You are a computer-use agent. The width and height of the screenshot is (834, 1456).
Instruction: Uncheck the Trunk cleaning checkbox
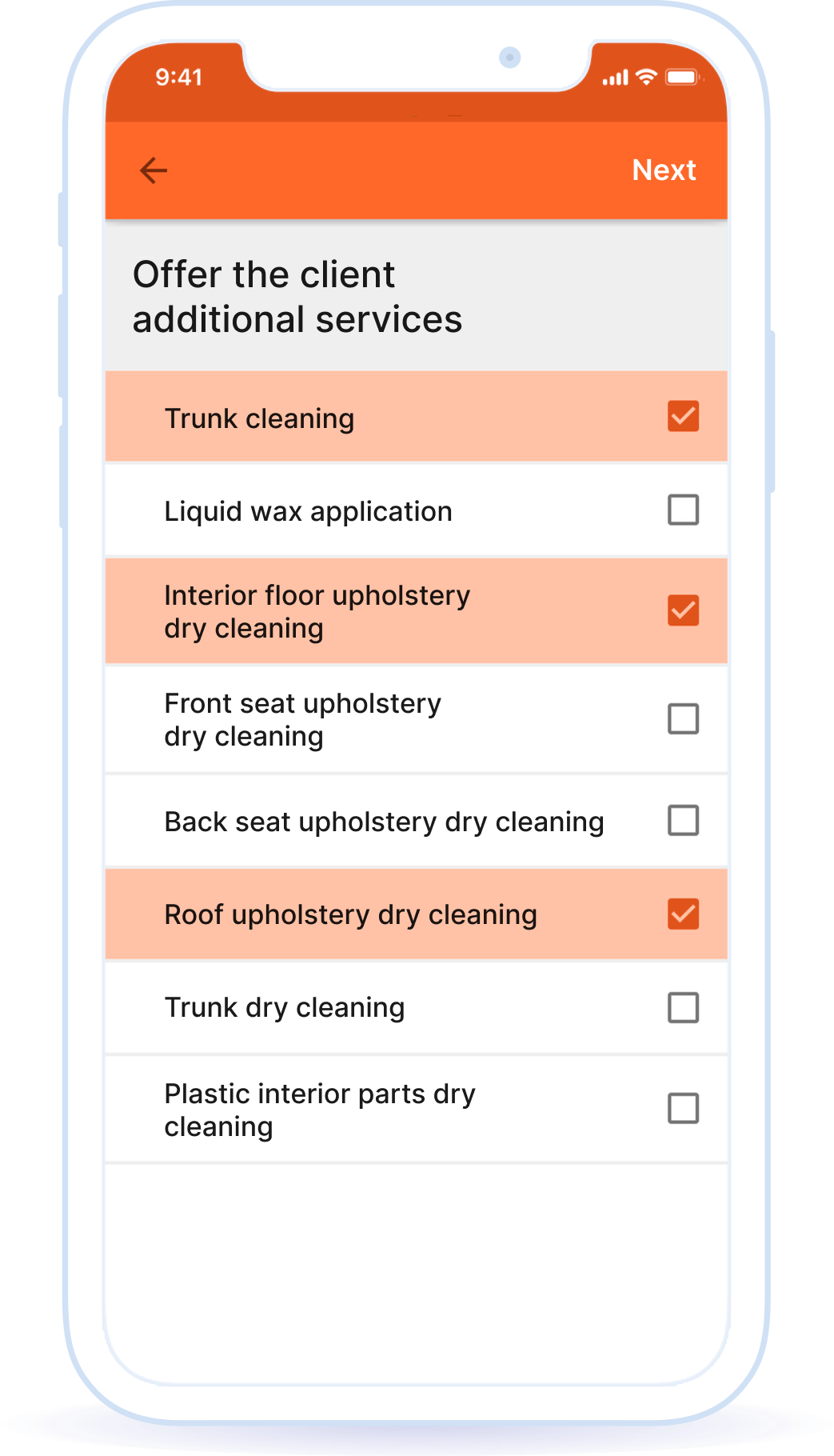[x=684, y=416]
